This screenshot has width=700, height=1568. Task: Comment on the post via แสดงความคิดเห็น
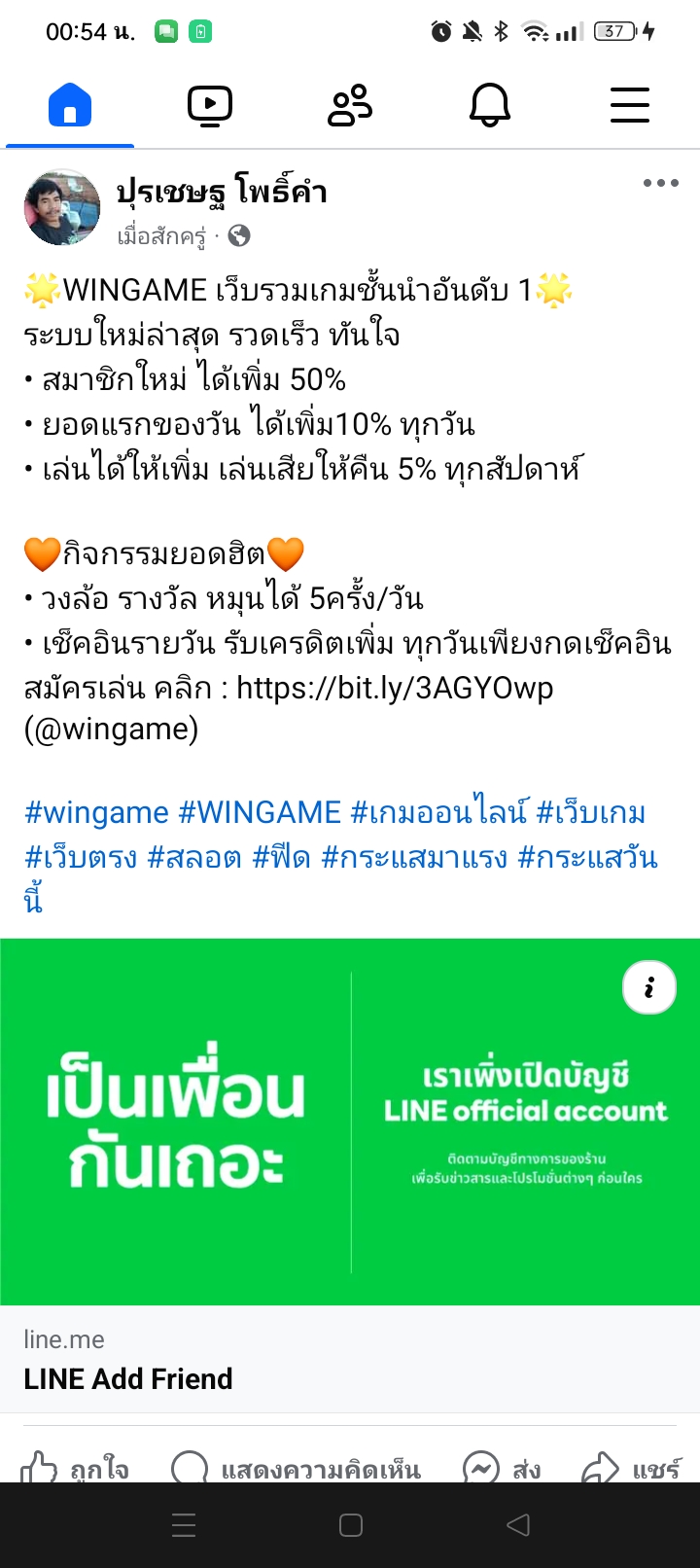click(296, 1467)
